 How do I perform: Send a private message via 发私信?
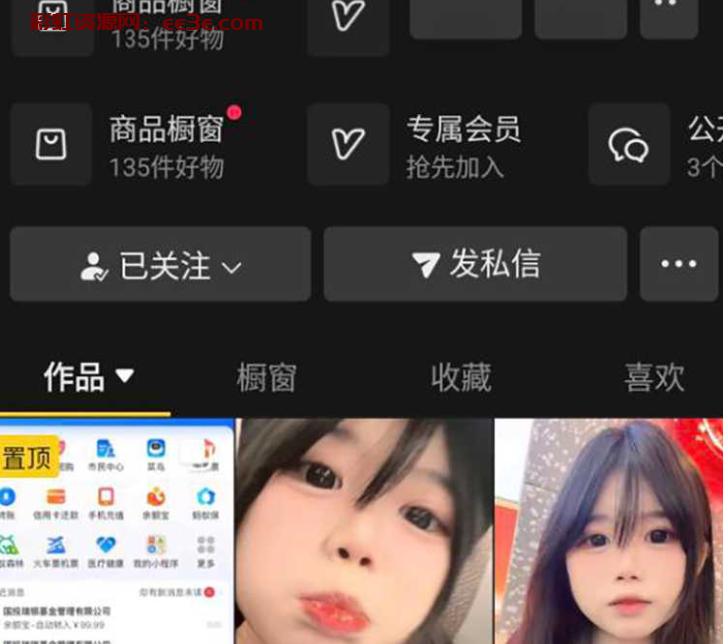tap(475, 265)
